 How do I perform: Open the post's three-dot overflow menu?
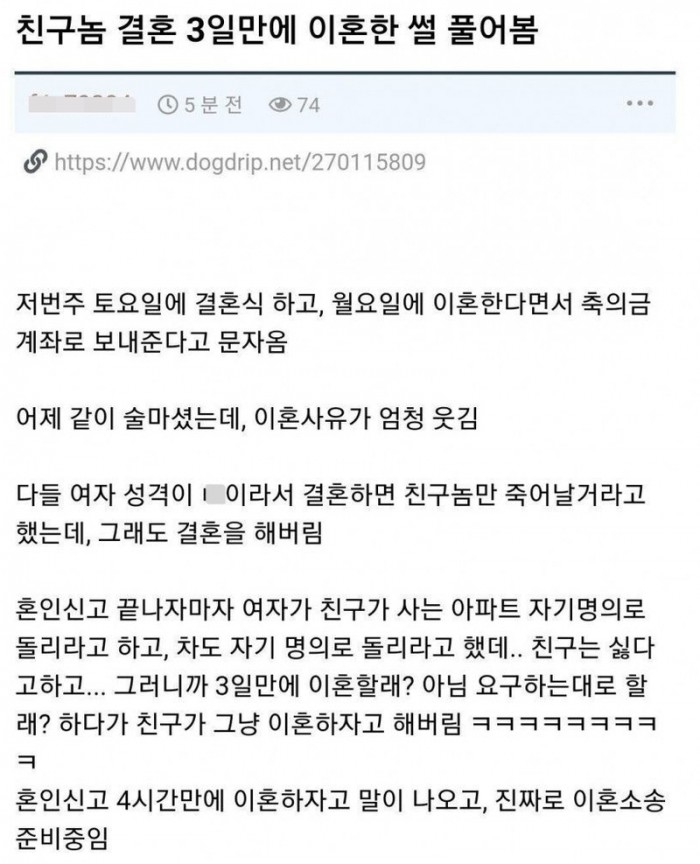click(x=638, y=104)
